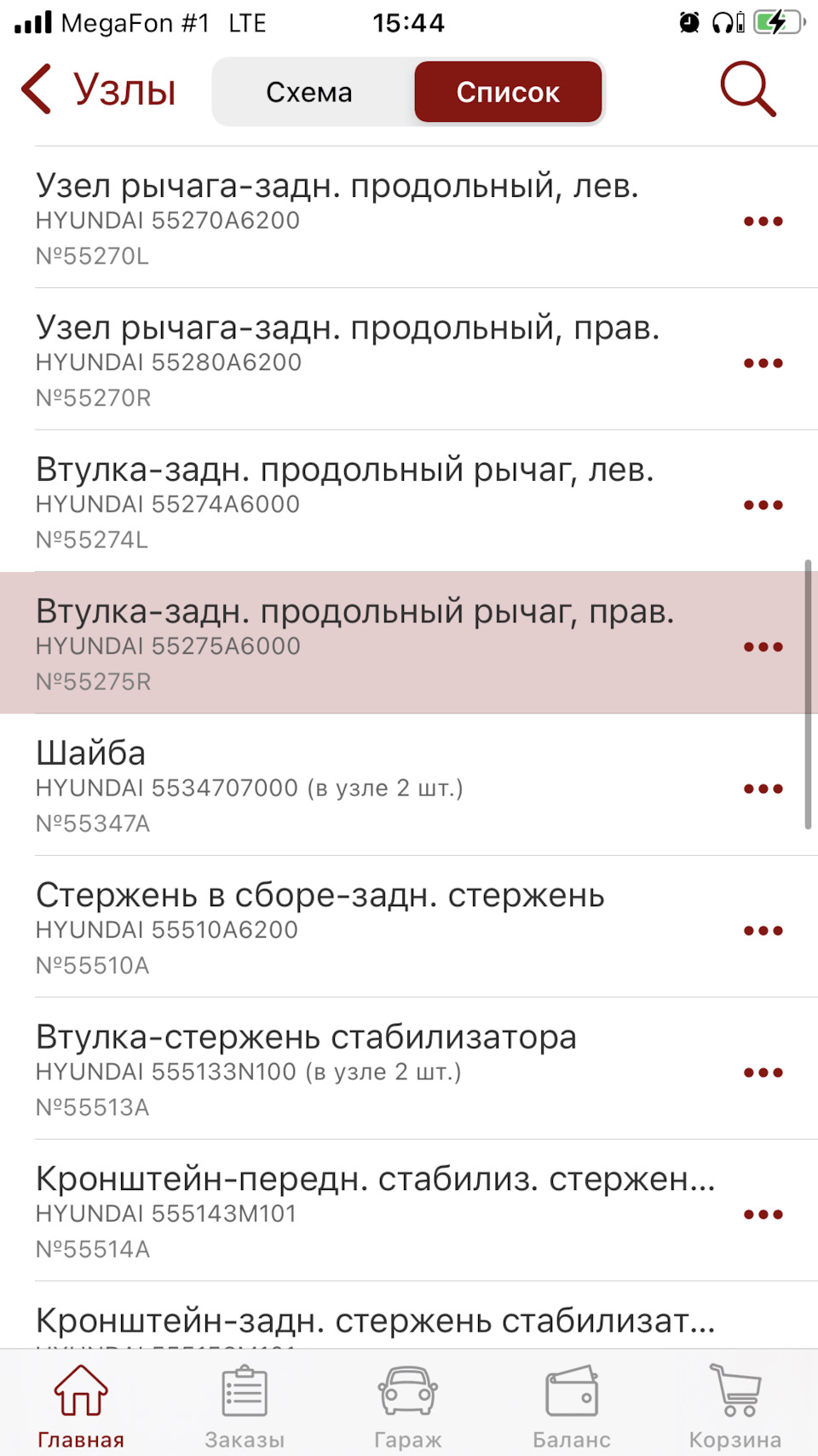
Task: Go back to Узлы
Action: 98,90
